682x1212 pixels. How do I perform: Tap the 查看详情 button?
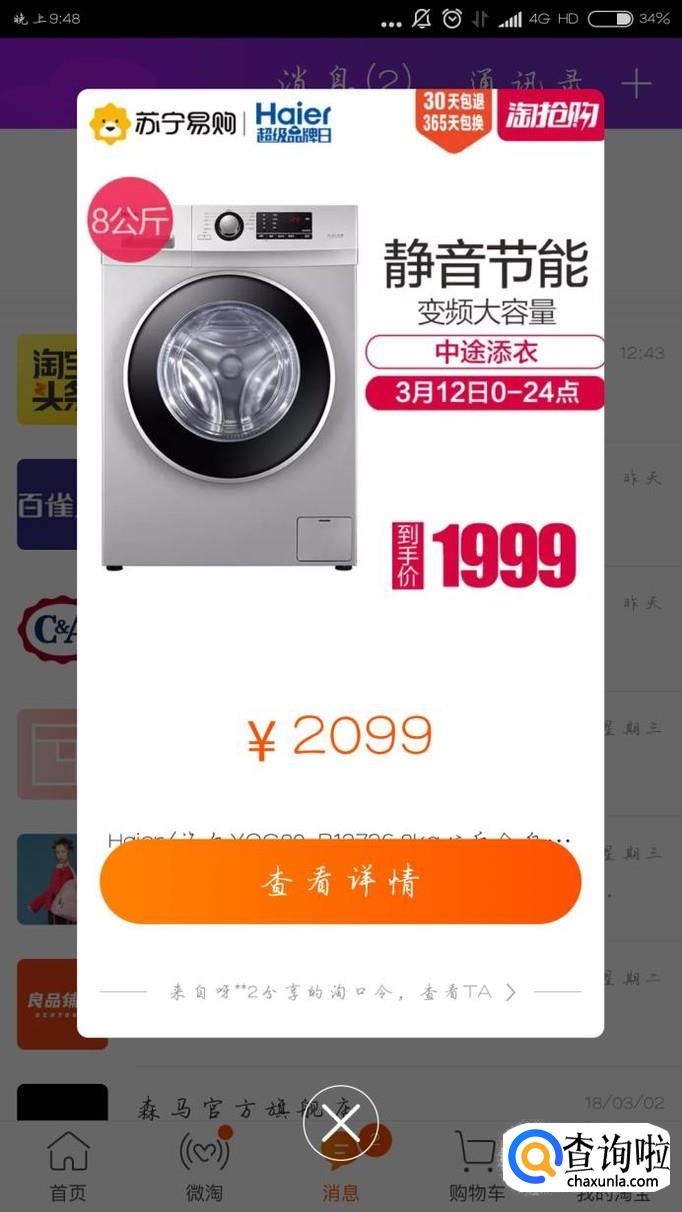click(x=340, y=881)
